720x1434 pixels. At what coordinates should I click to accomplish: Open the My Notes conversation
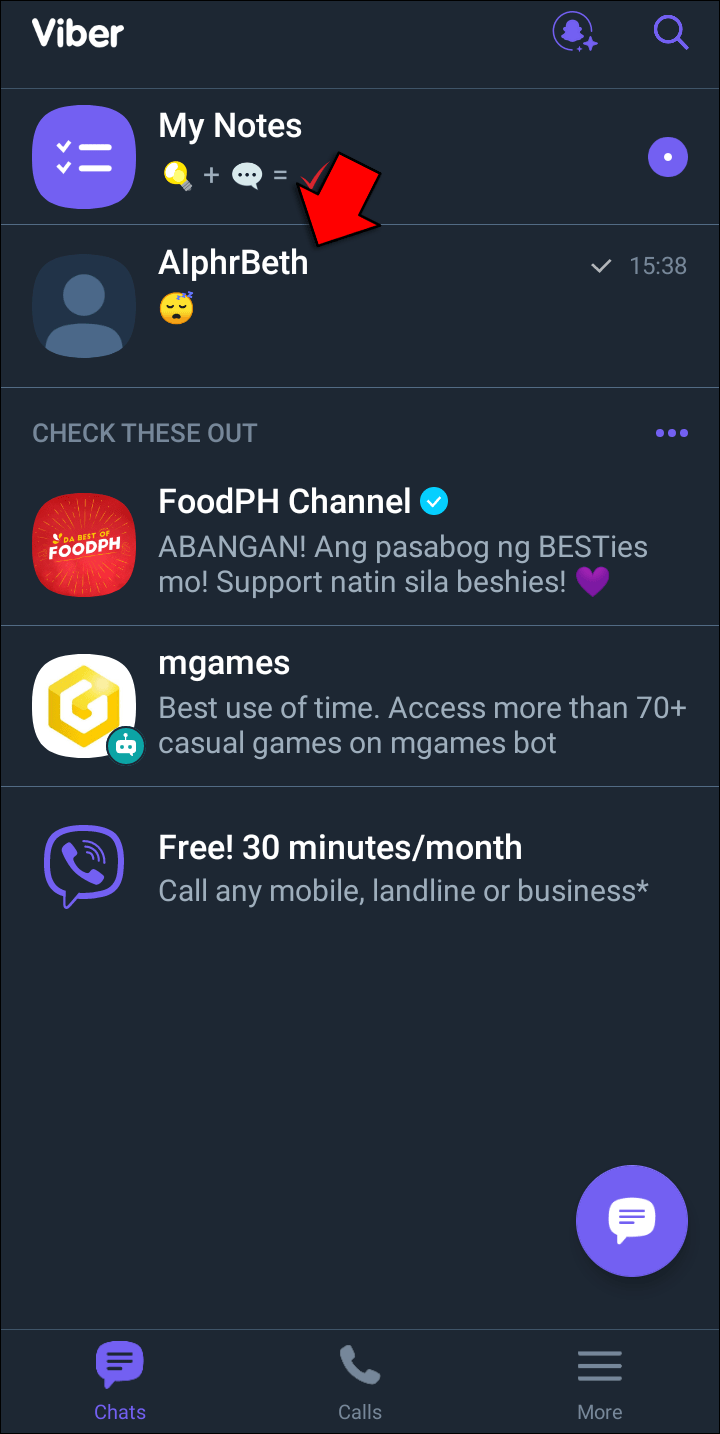pos(360,157)
